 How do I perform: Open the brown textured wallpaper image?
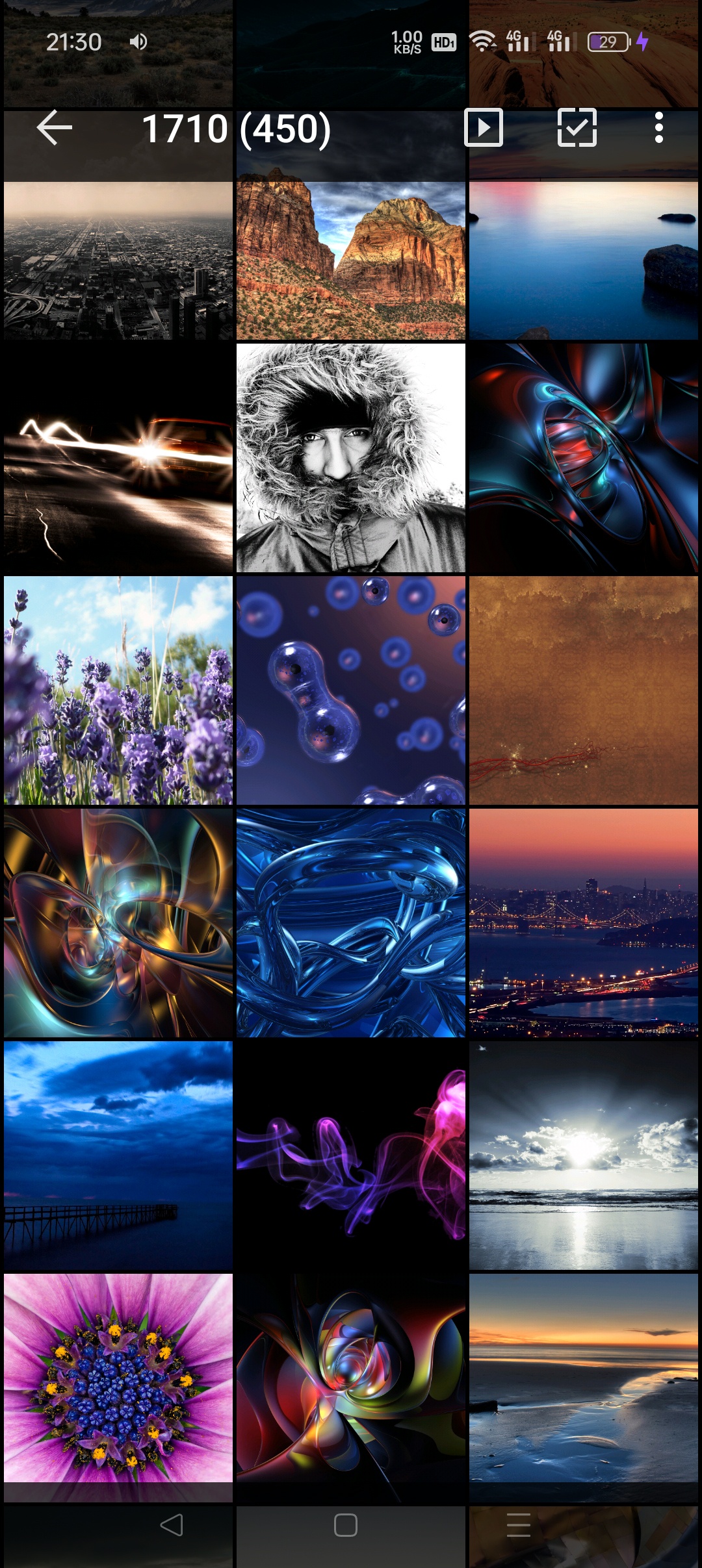tap(583, 690)
